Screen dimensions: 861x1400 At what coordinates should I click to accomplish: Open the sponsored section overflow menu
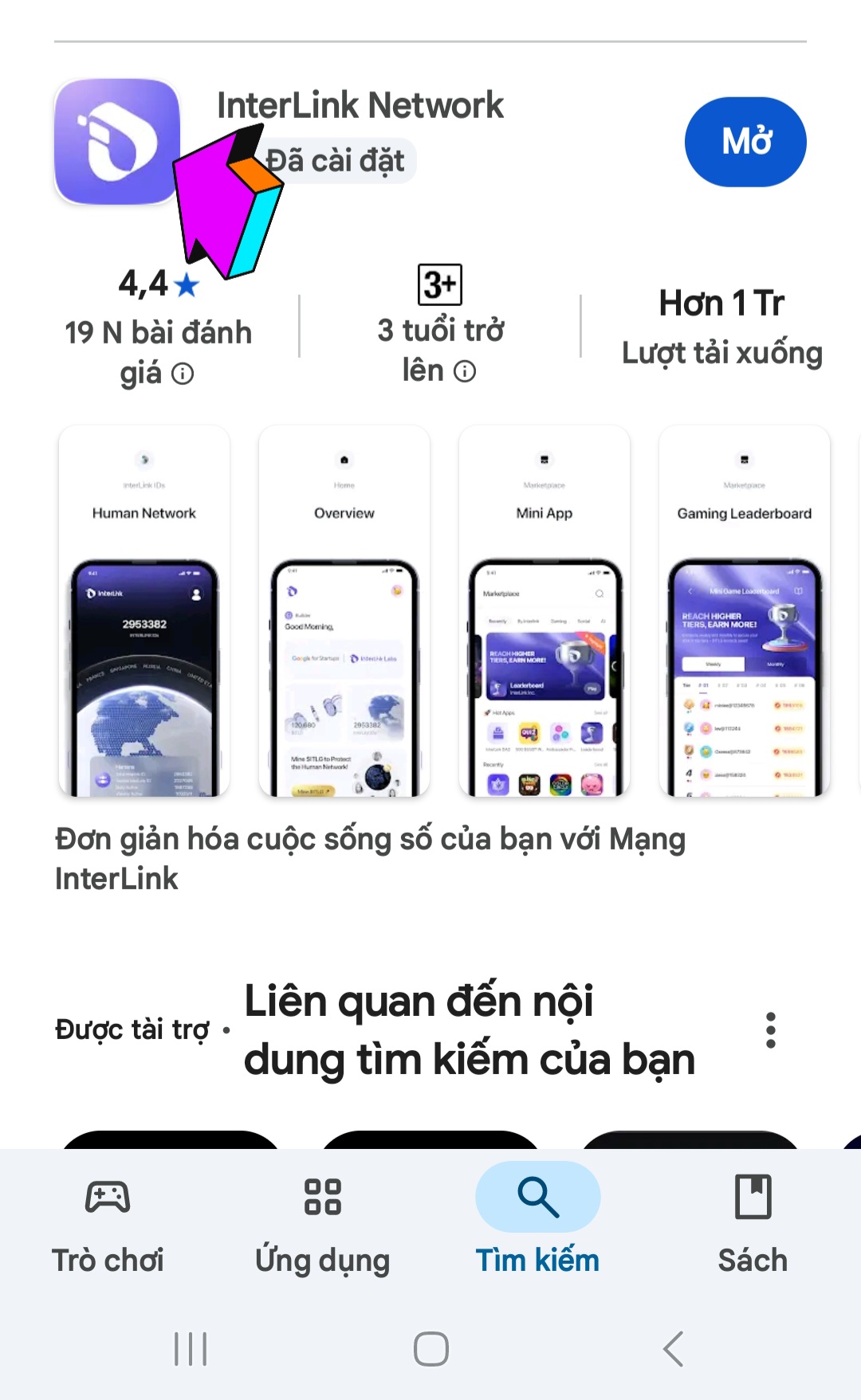770,1030
